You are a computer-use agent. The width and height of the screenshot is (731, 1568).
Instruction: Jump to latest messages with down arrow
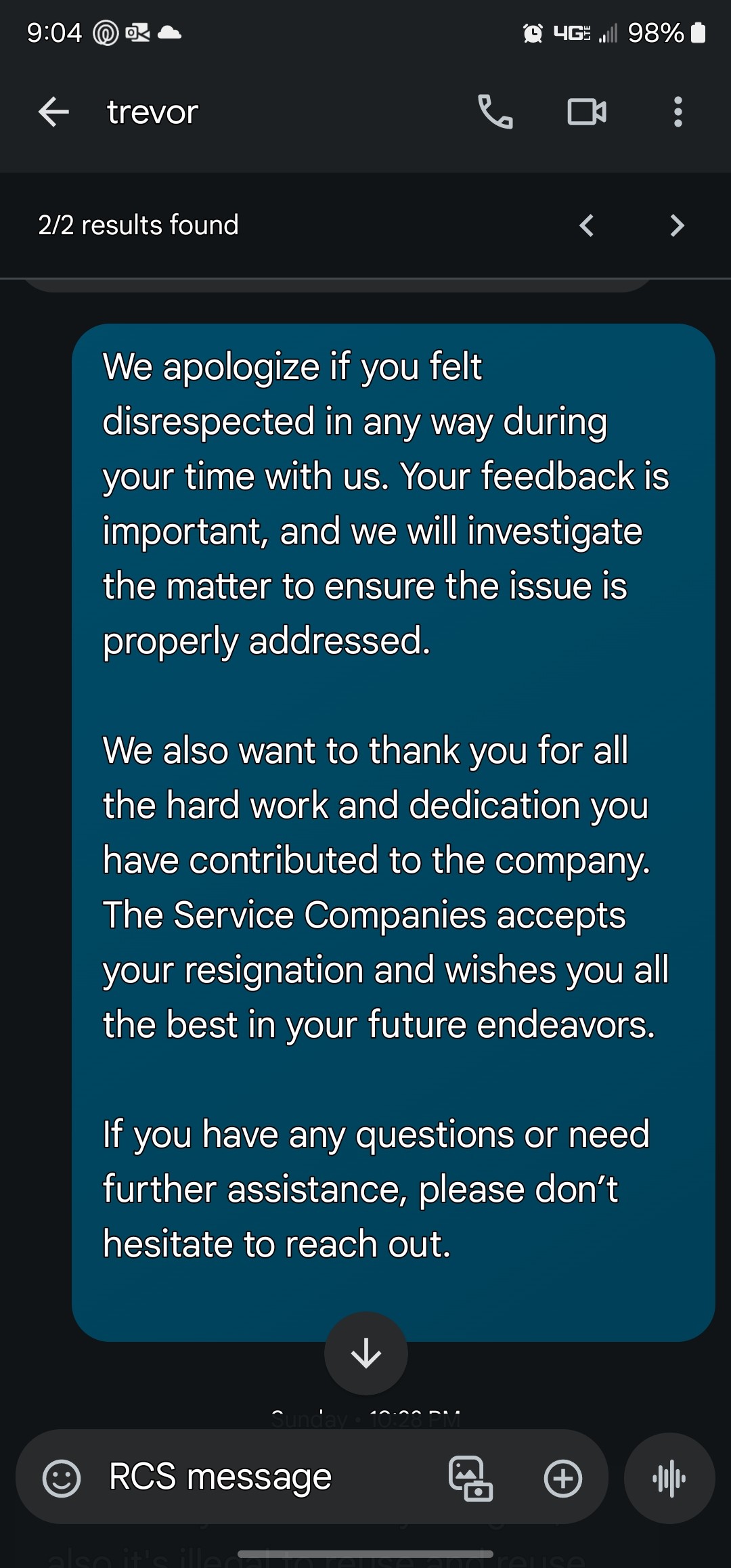pyautogui.click(x=366, y=1353)
